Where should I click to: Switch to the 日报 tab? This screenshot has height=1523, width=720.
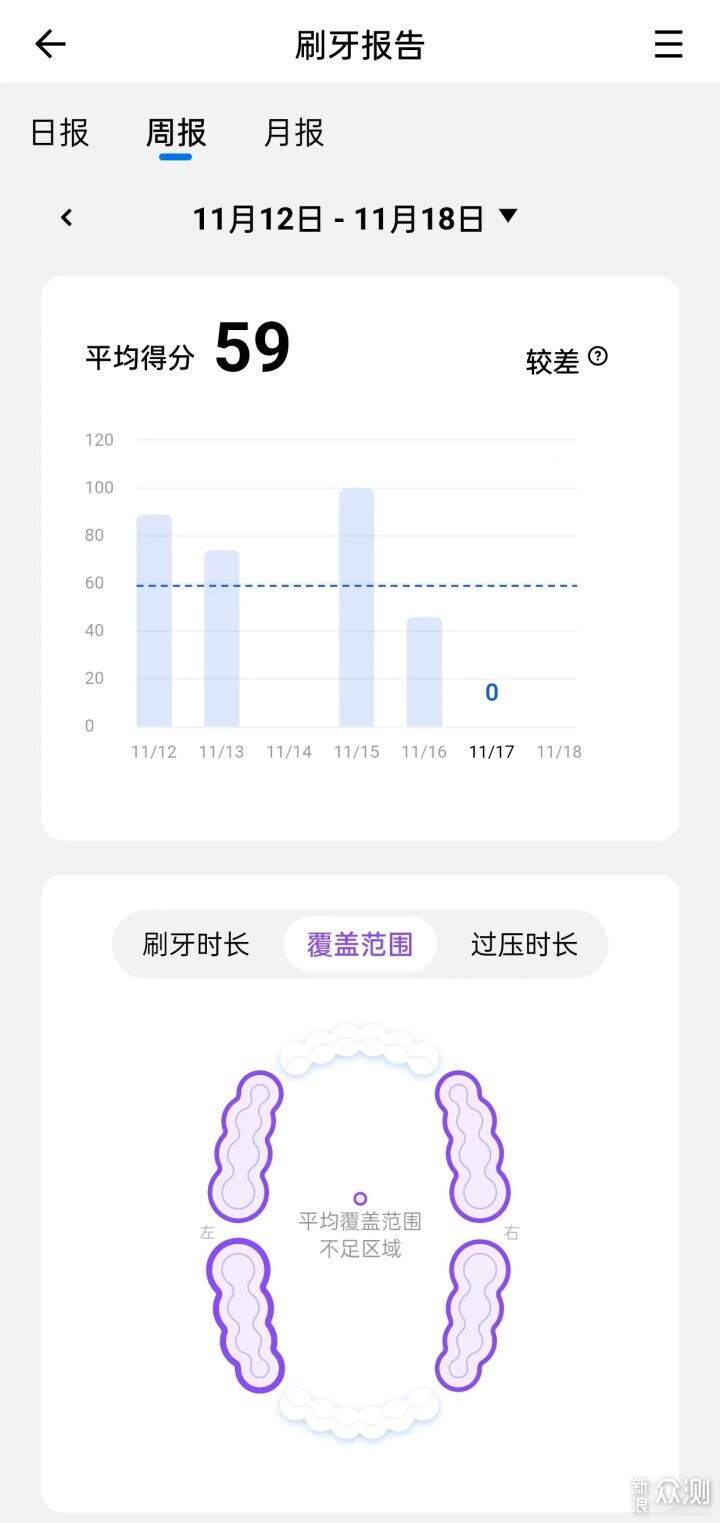60,133
